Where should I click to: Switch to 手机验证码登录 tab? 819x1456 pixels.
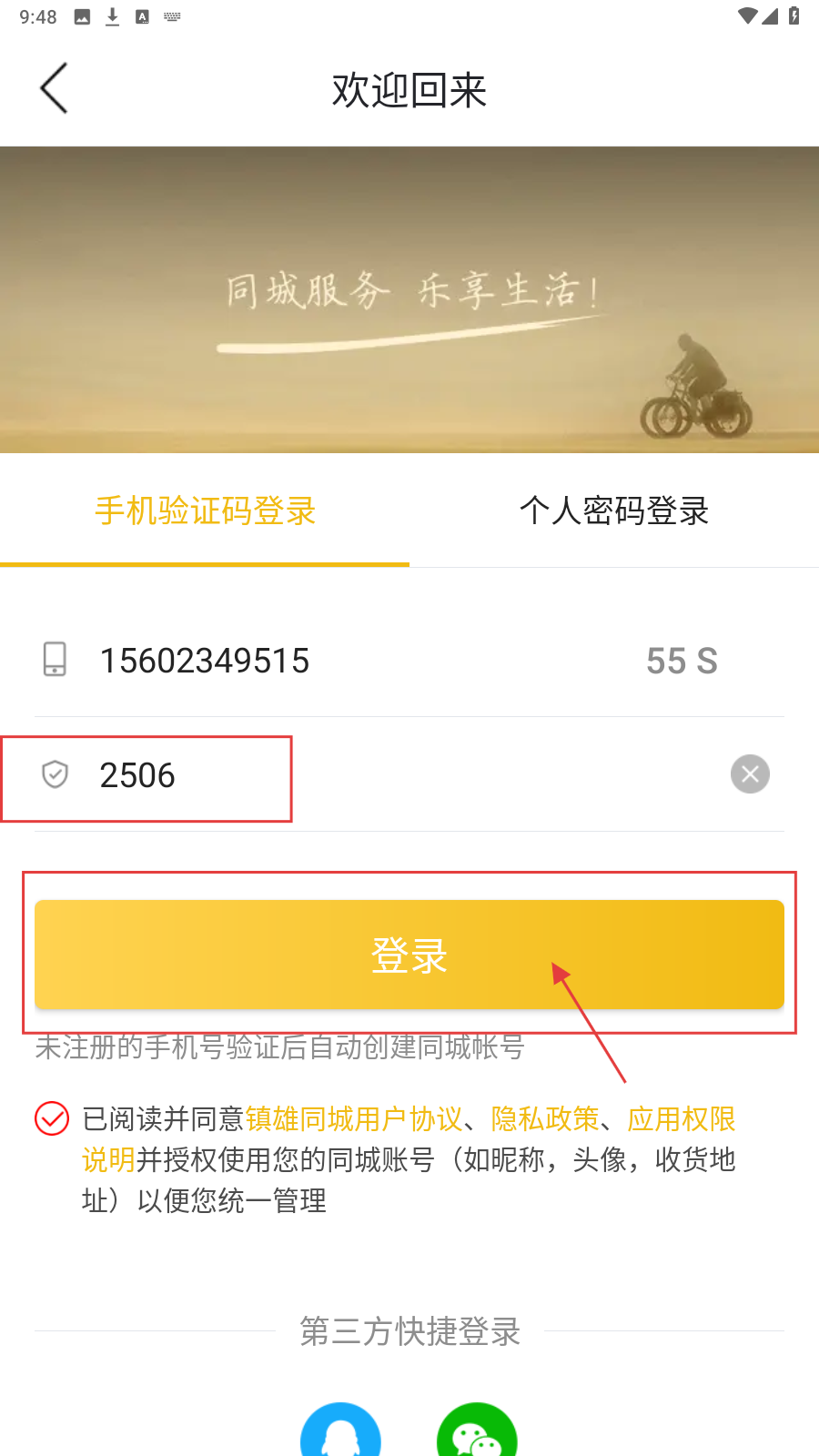[x=205, y=511]
